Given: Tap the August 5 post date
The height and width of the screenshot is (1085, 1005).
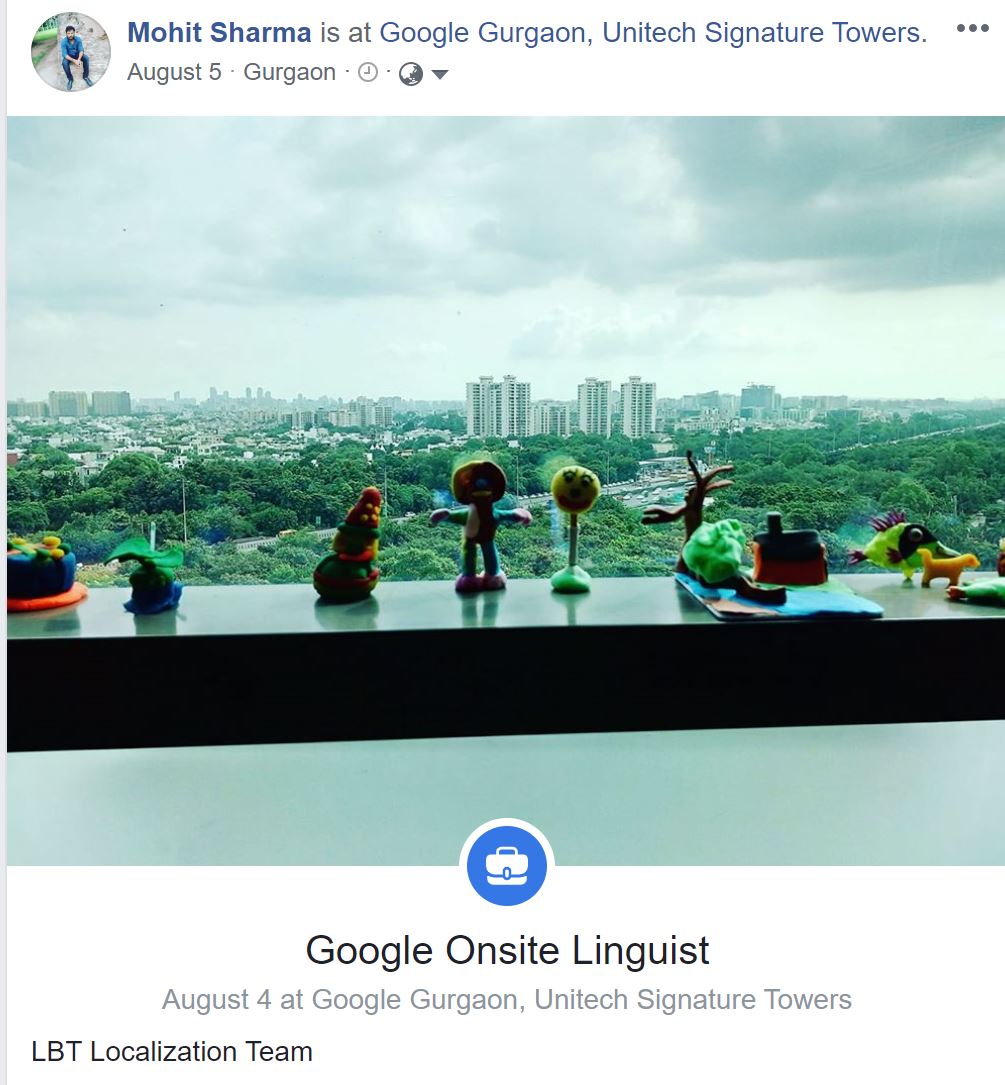Looking at the screenshot, I should [174, 73].
